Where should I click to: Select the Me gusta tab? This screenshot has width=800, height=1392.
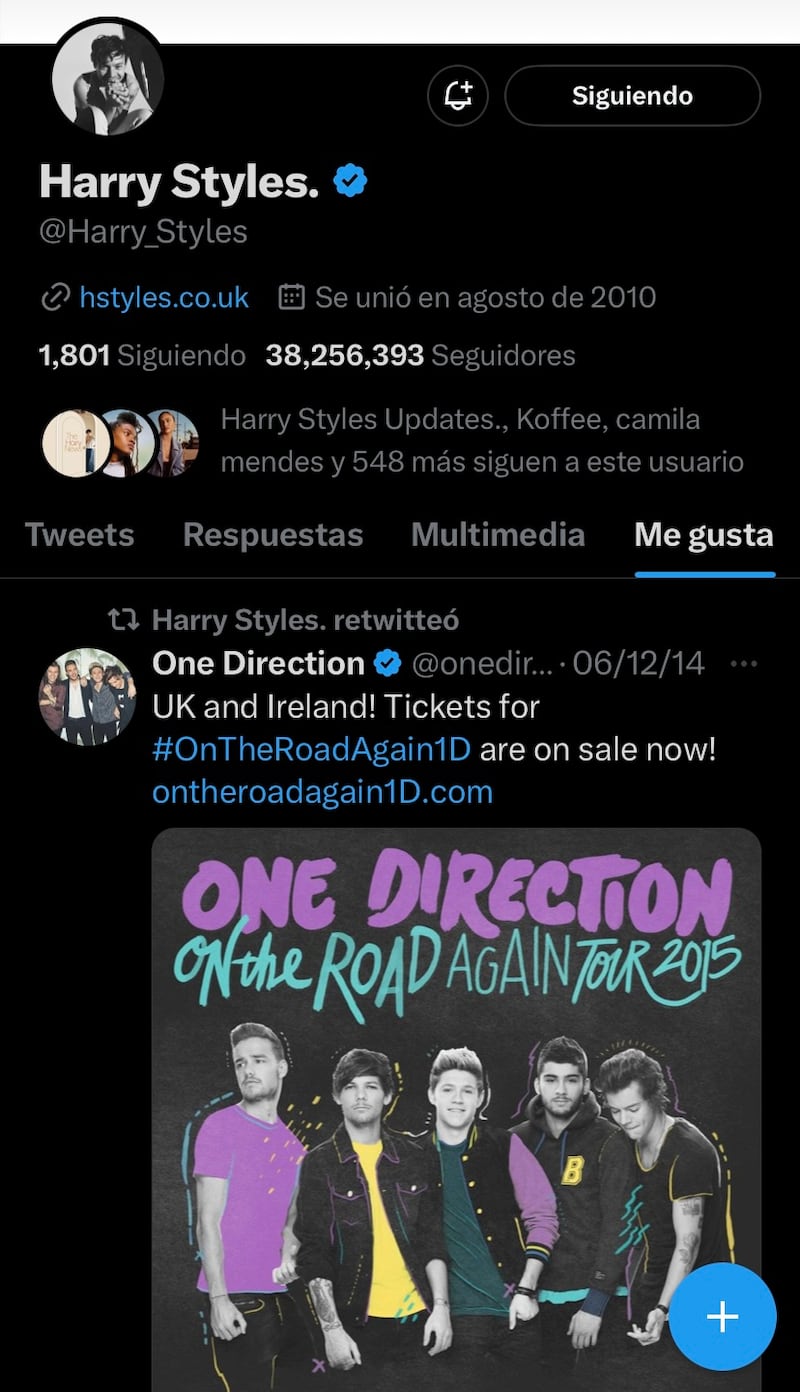pos(704,535)
